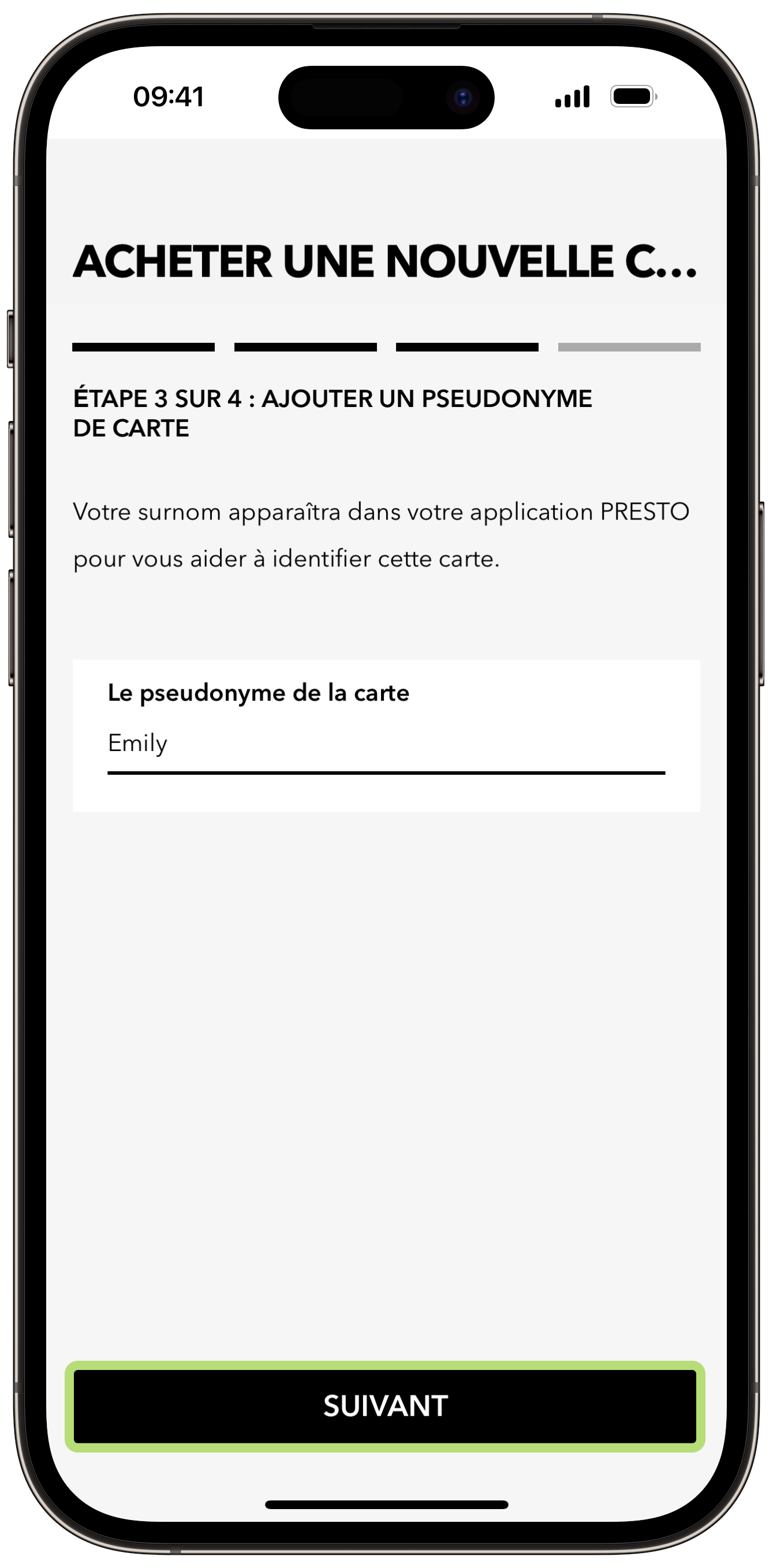Tap the second step progress bar
773x1568 pixels.
305,347
